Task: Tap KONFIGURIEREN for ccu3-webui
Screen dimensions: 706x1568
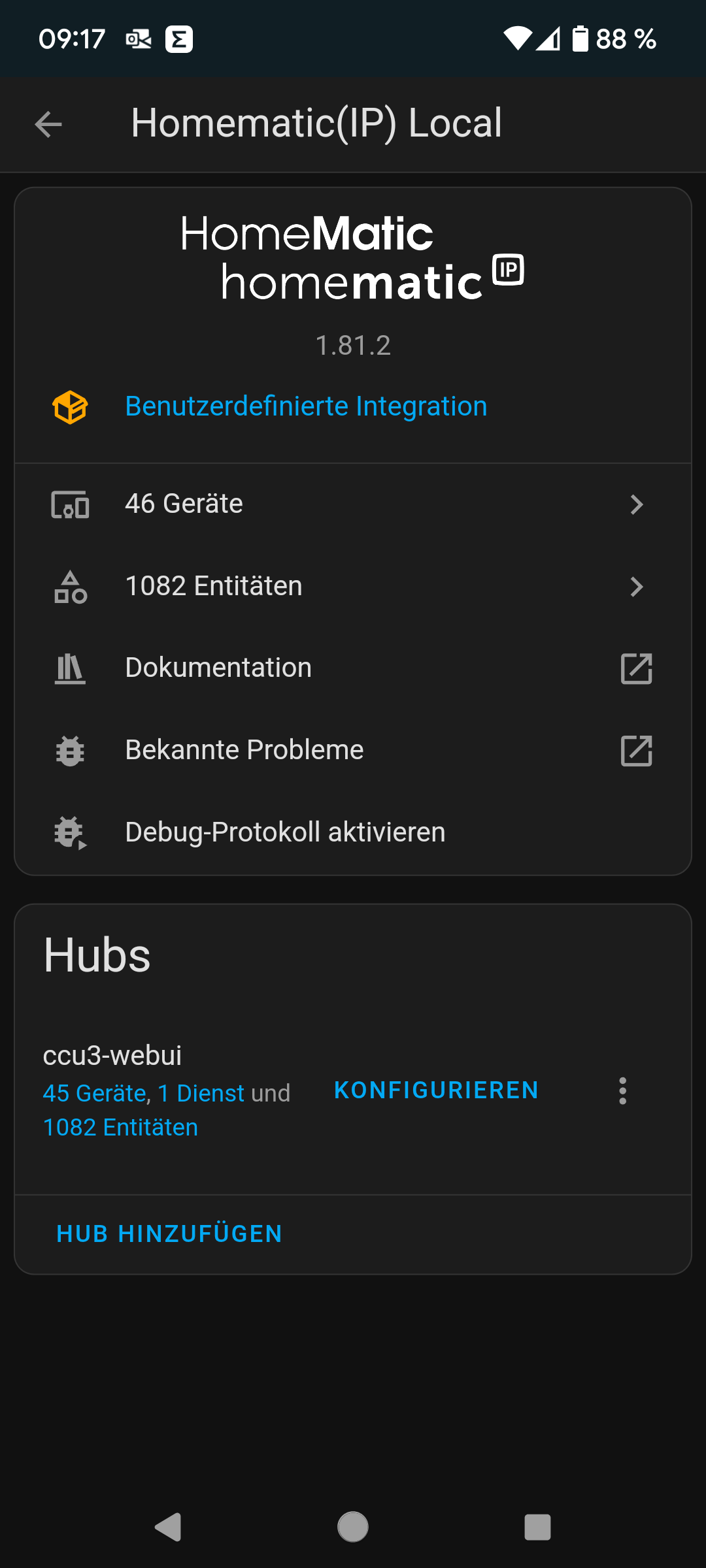Action: 436,1090
